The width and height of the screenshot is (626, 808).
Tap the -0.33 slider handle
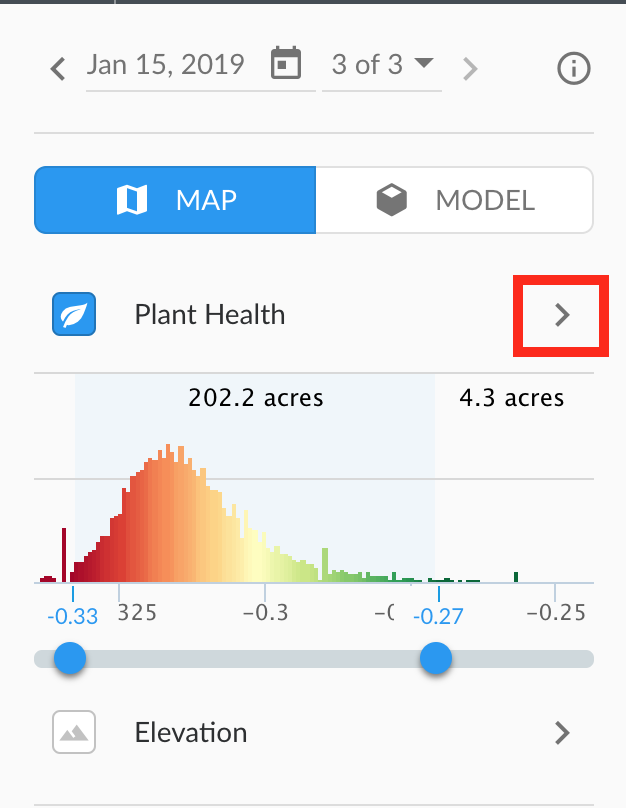[69, 659]
